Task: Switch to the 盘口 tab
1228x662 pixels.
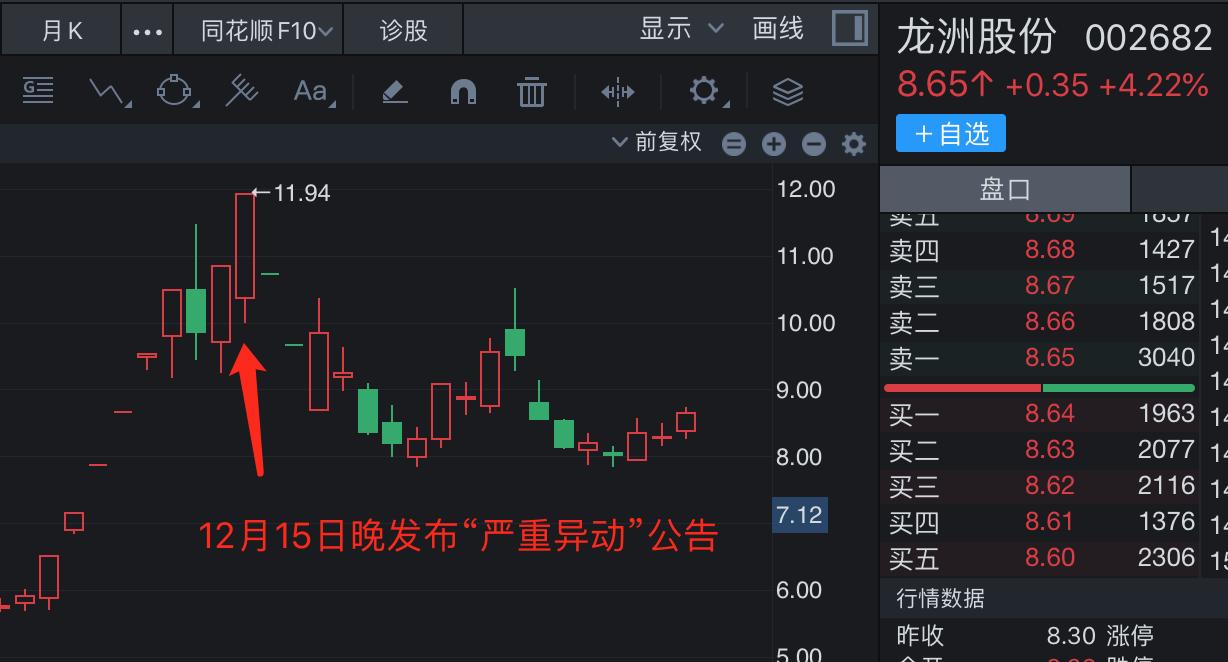Action: pyautogui.click(x=1004, y=189)
